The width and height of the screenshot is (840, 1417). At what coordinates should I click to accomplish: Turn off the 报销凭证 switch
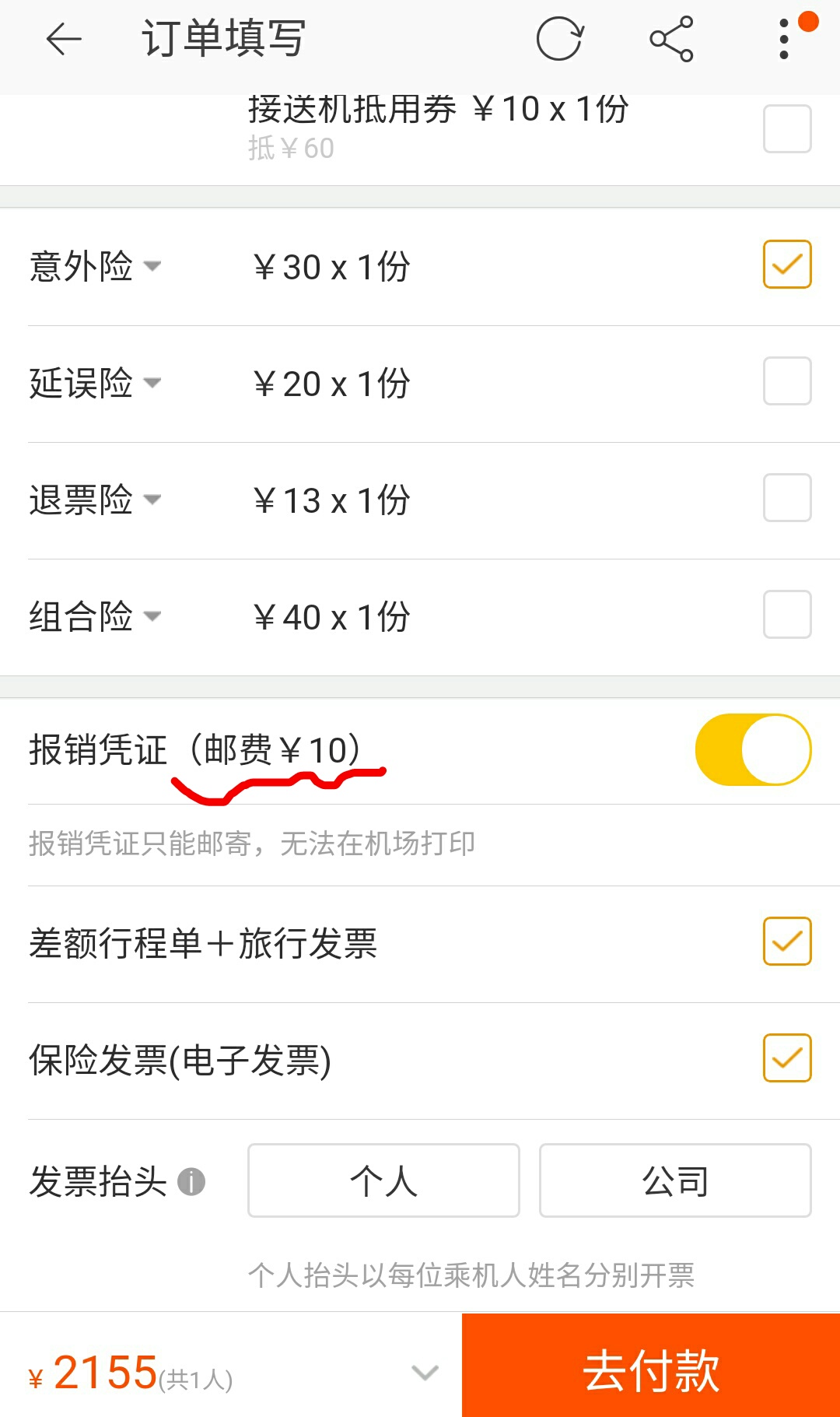[753, 749]
